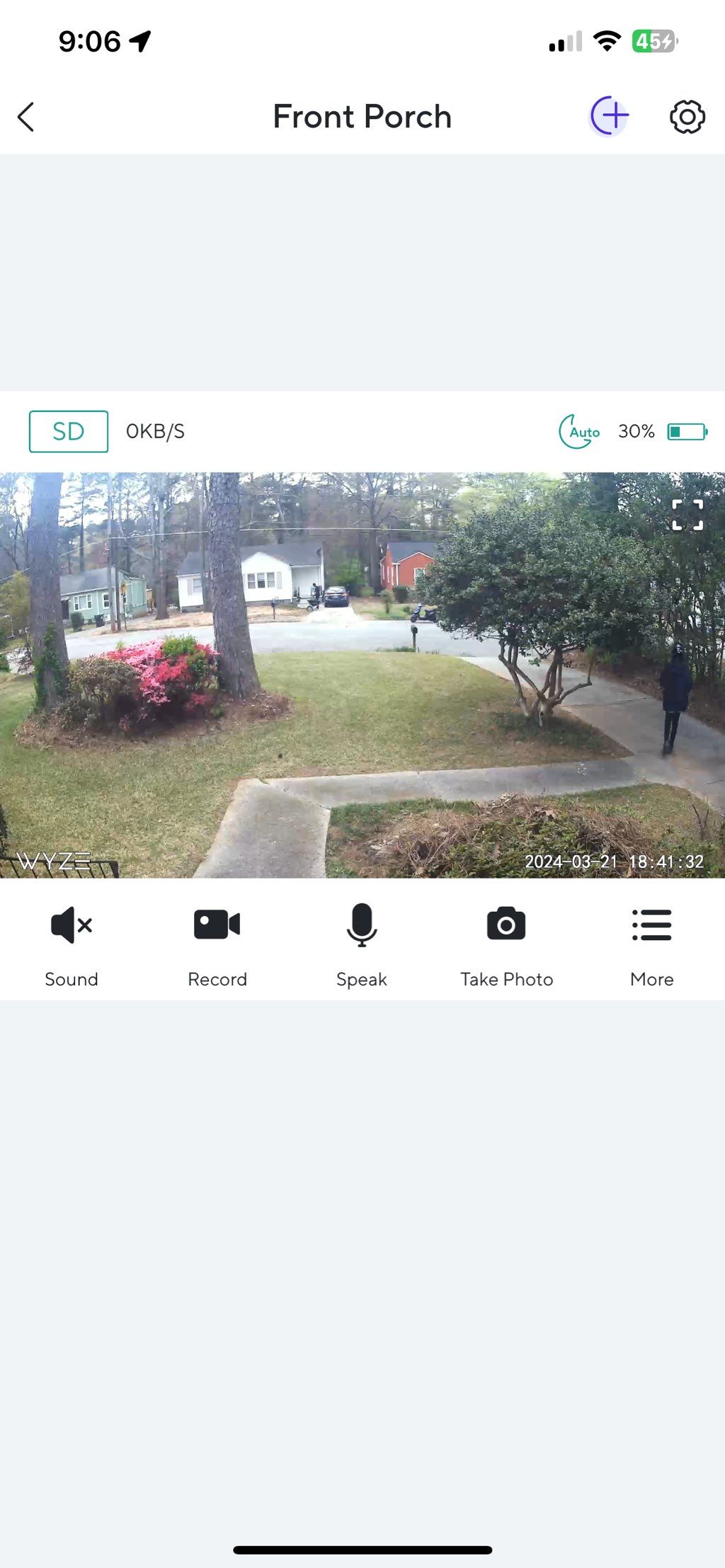Tap the plus icon in the header
The width and height of the screenshot is (725, 1568).
(x=609, y=116)
